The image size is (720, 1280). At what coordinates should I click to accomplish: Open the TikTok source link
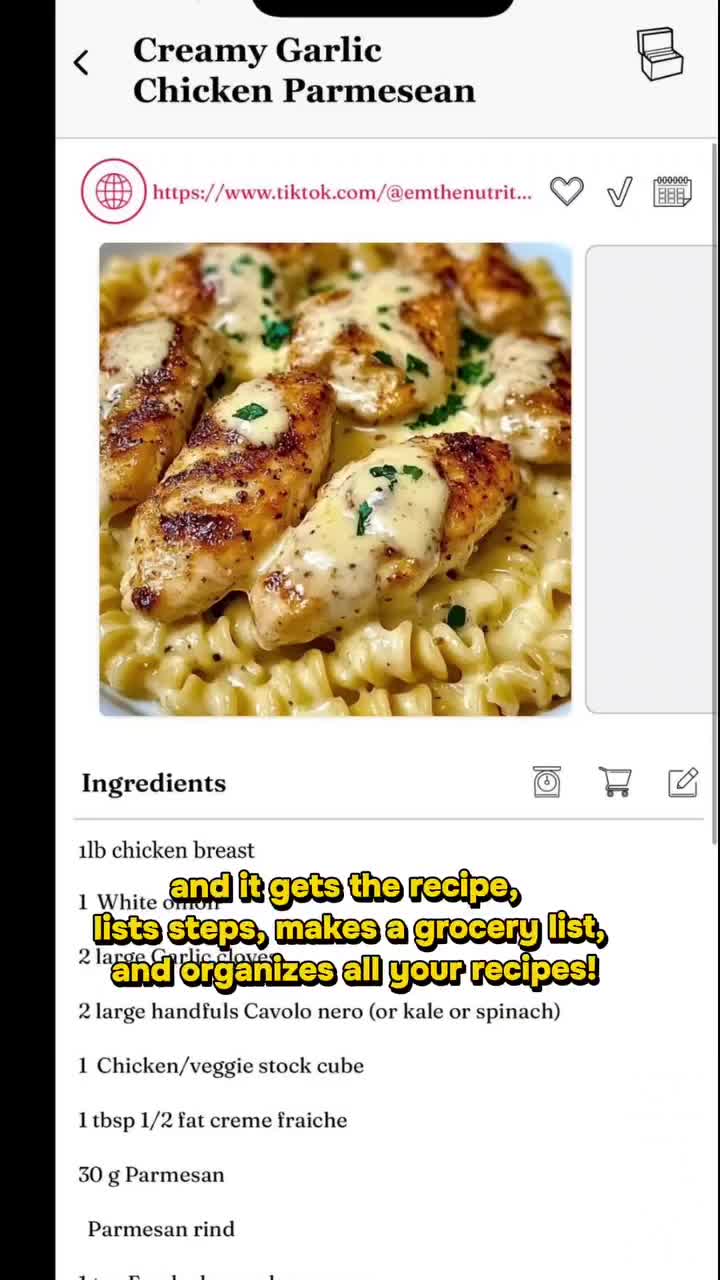pos(342,192)
